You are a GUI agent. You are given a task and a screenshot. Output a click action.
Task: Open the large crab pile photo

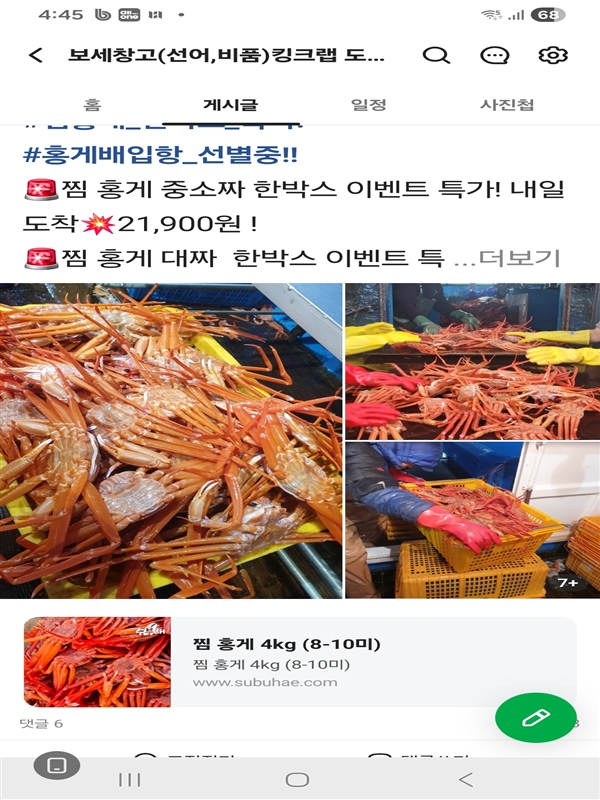pyautogui.click(x=171, y=440)
